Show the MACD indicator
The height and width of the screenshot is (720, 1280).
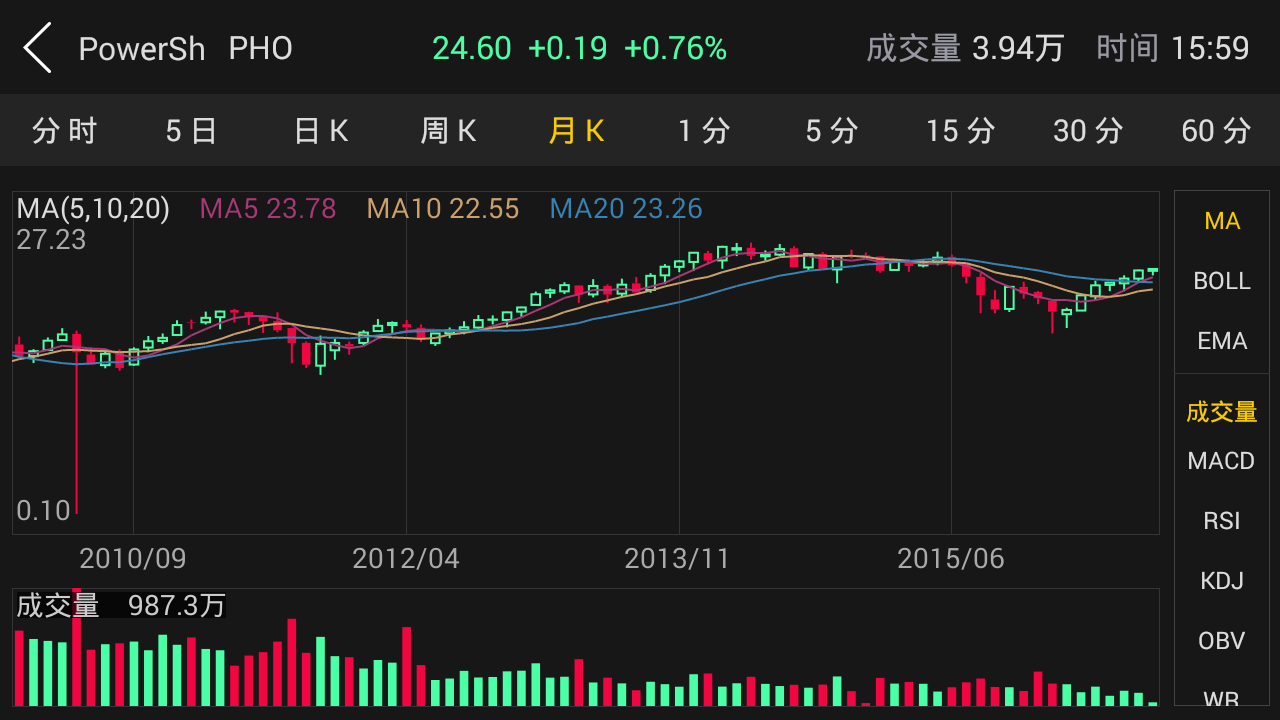pyautogui.click(x=1222, y=461)
